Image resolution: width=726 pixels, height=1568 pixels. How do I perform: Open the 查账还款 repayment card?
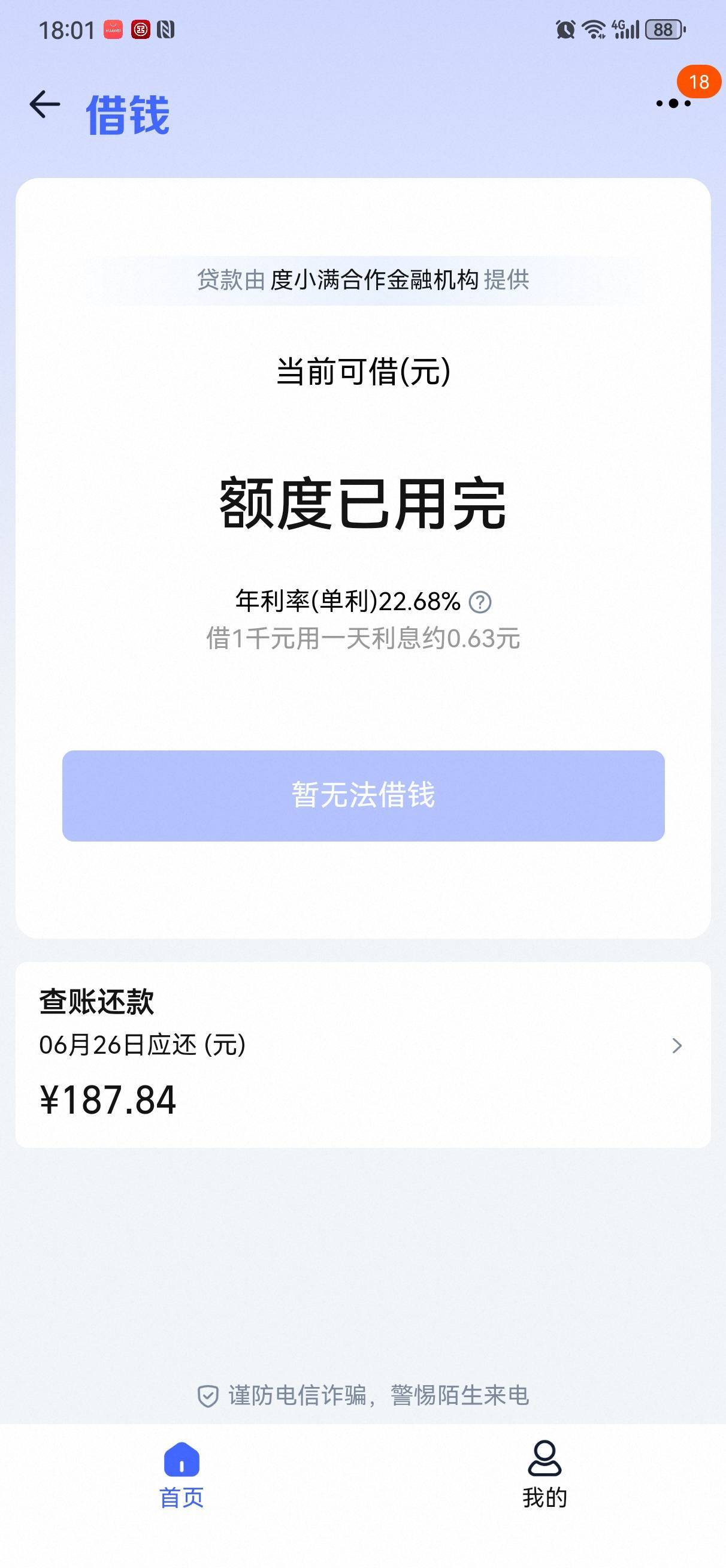[x=364, y=1054]
